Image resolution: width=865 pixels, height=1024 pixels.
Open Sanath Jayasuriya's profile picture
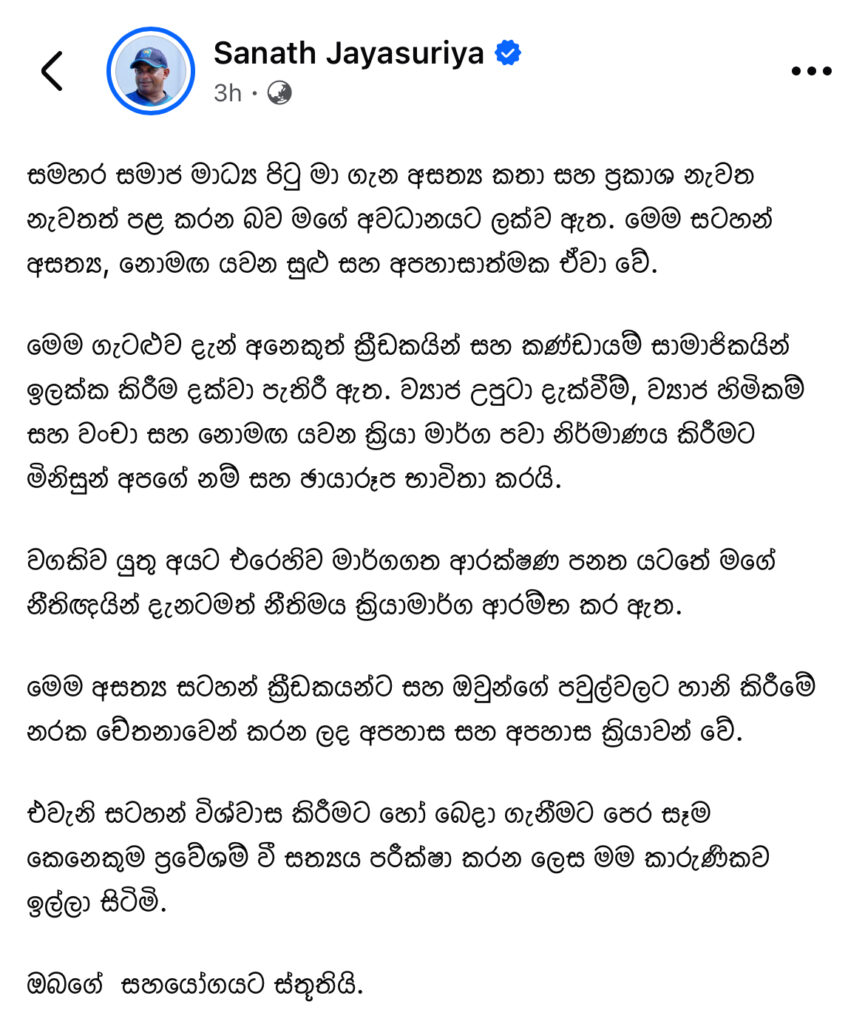pyautogui.click(x=150, y=71)
